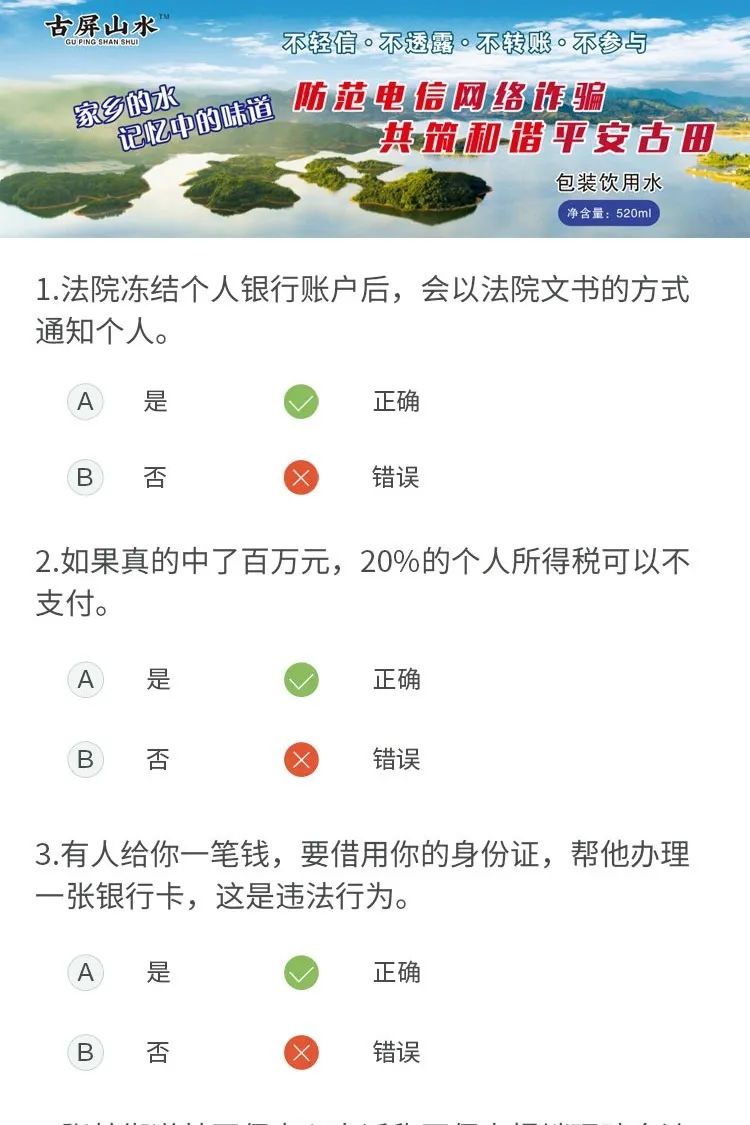
Task: Choose A 是 for the 20% tax question
Action: 85,680
